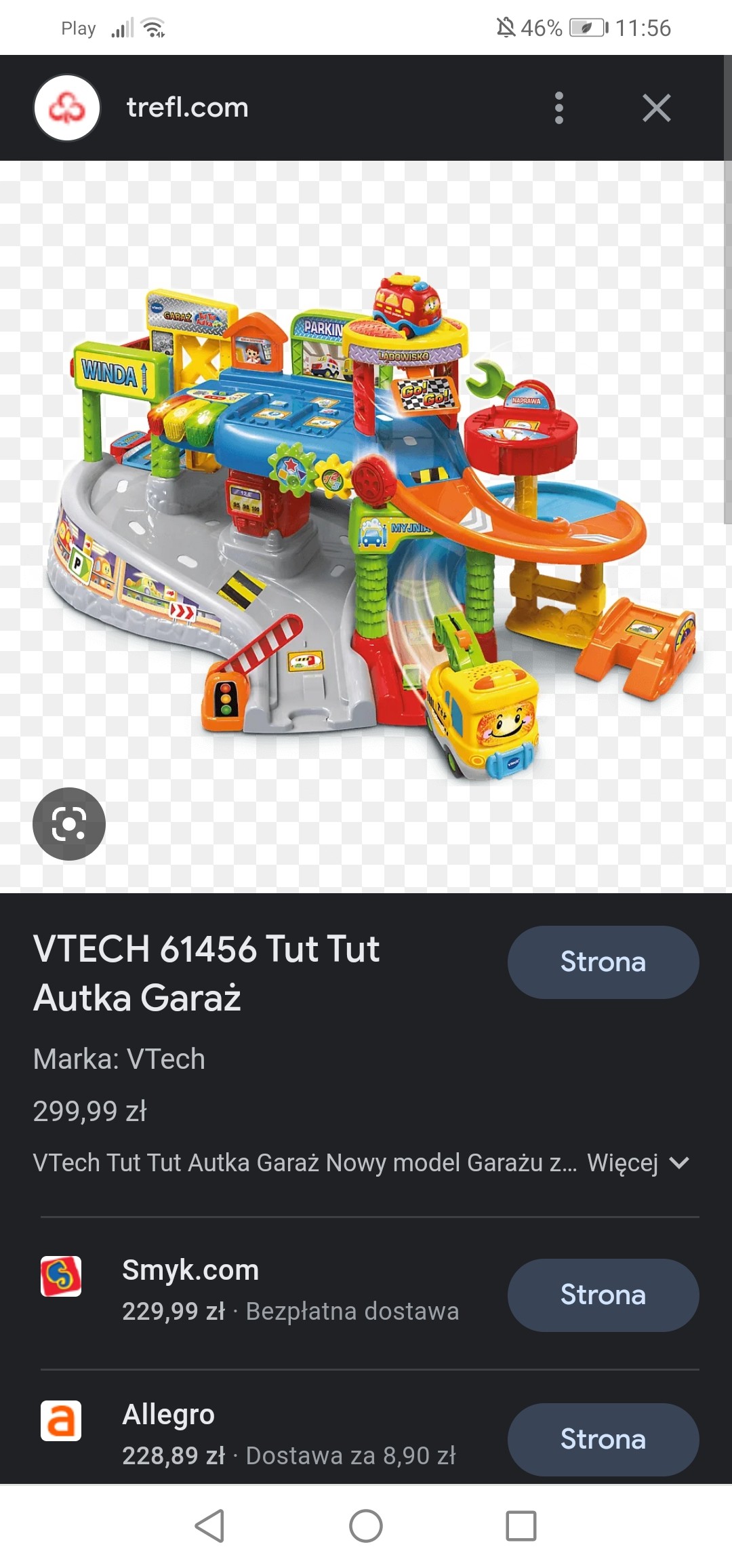The height and width of the screenshot is (1568, 732).
Task: Close the image preview
Action: coord(656,108)
